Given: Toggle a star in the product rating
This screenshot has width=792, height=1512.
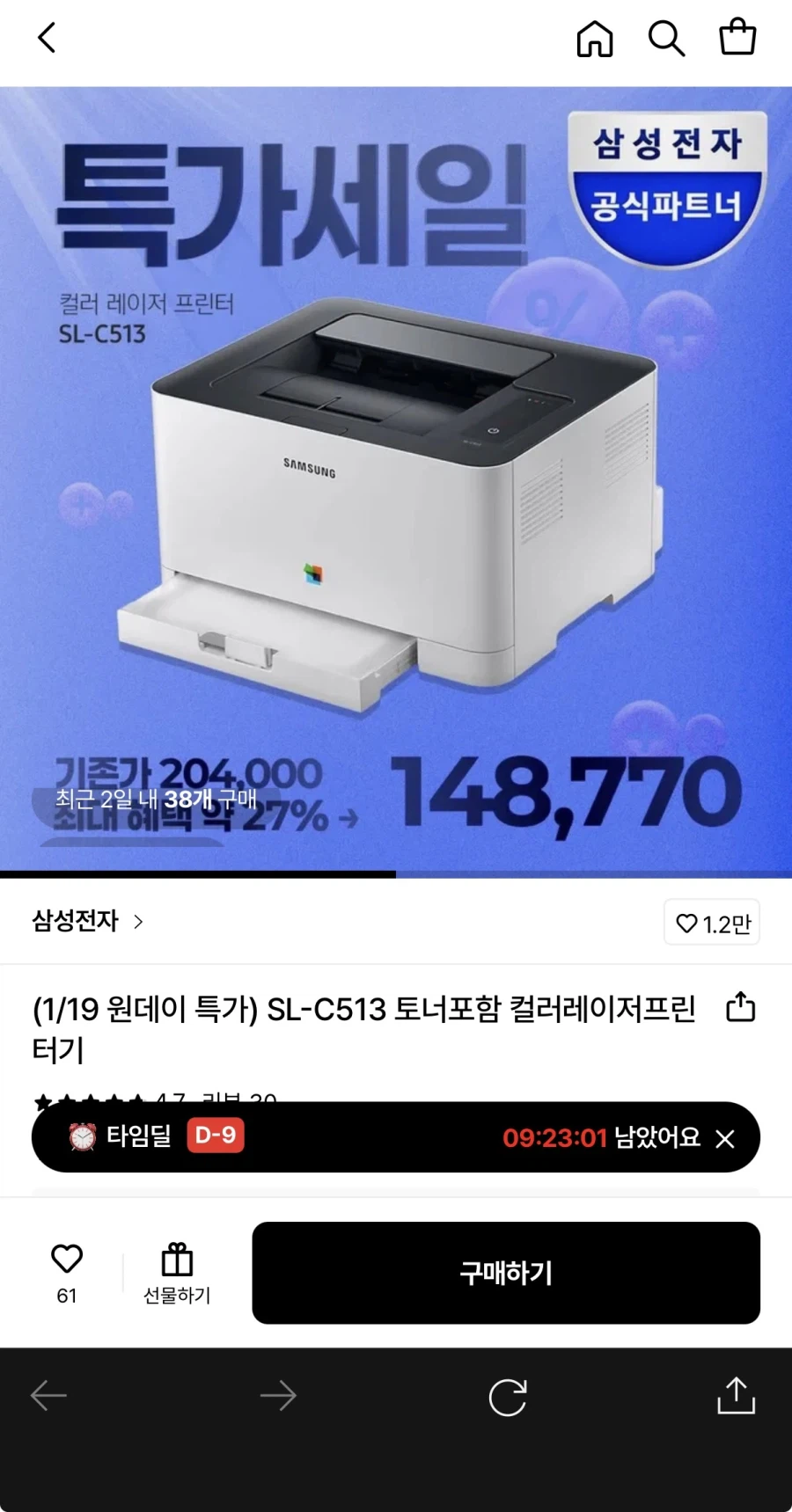Looking at the screenshot, I should [44, 1099].
